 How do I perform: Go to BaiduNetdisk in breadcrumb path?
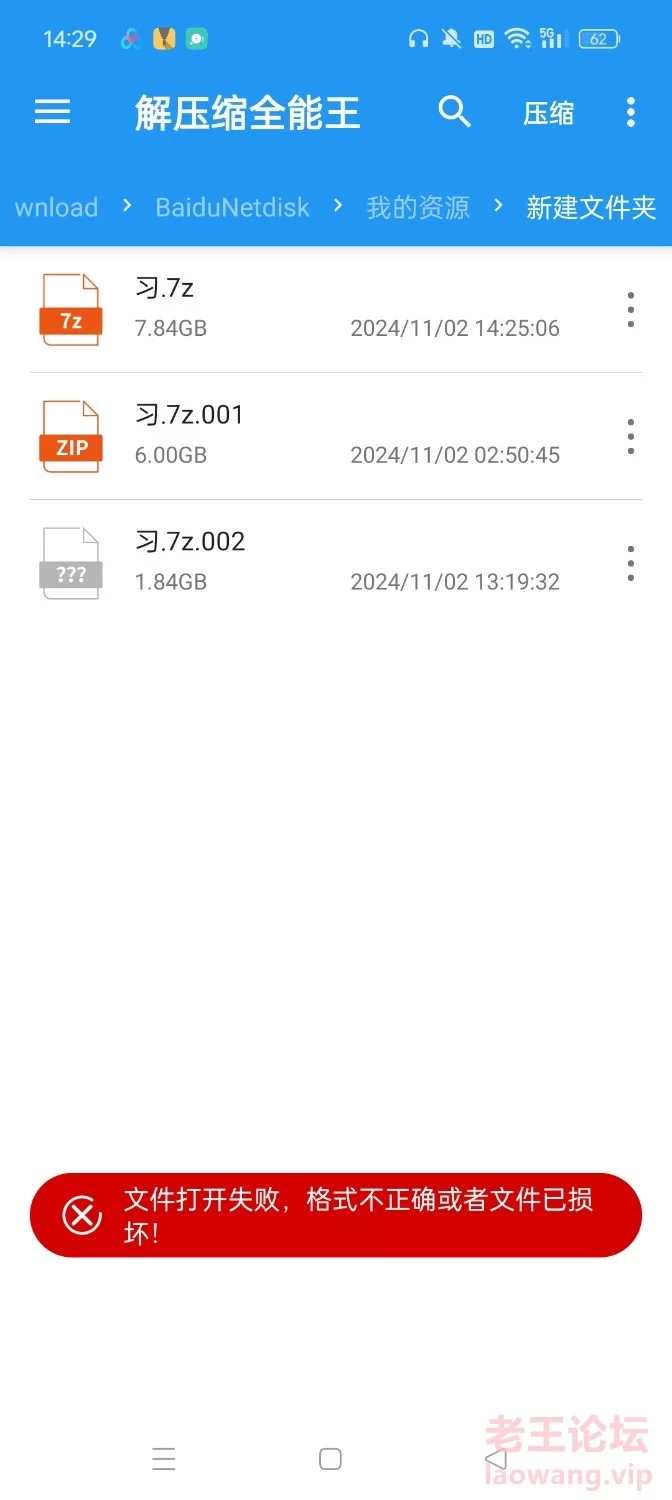[232, 207]
